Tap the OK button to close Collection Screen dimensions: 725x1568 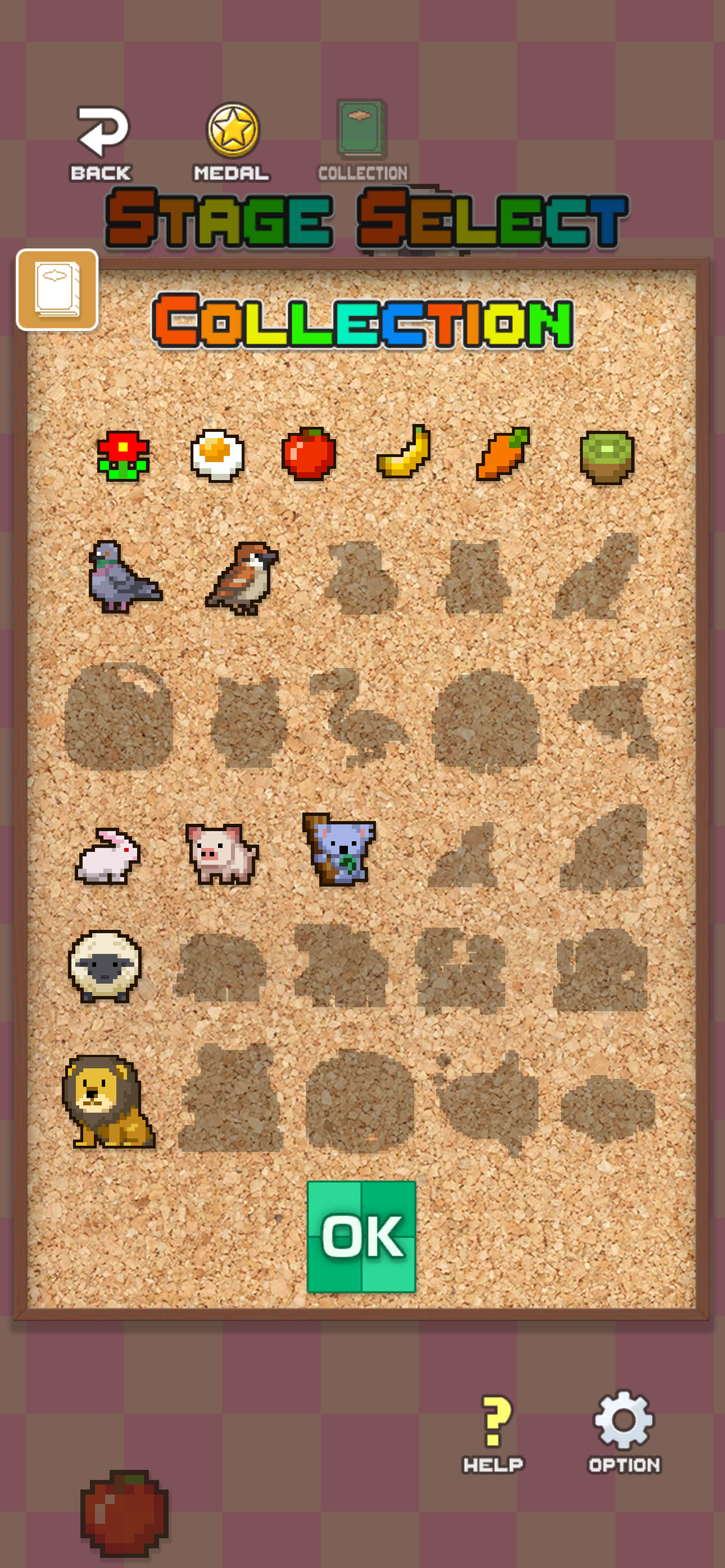point(361,1236)
